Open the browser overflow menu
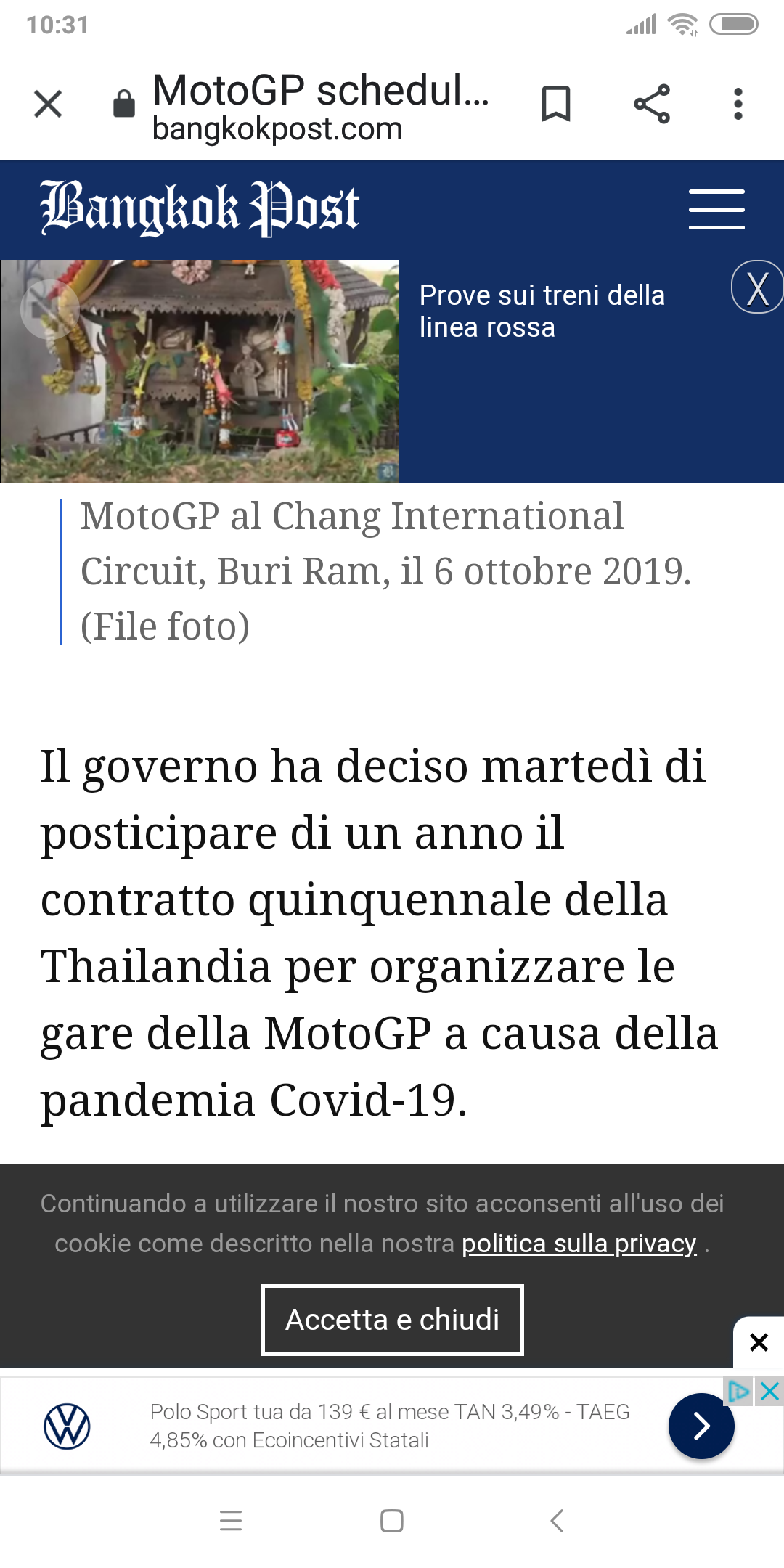The image size is (784, 1568). 738,104
